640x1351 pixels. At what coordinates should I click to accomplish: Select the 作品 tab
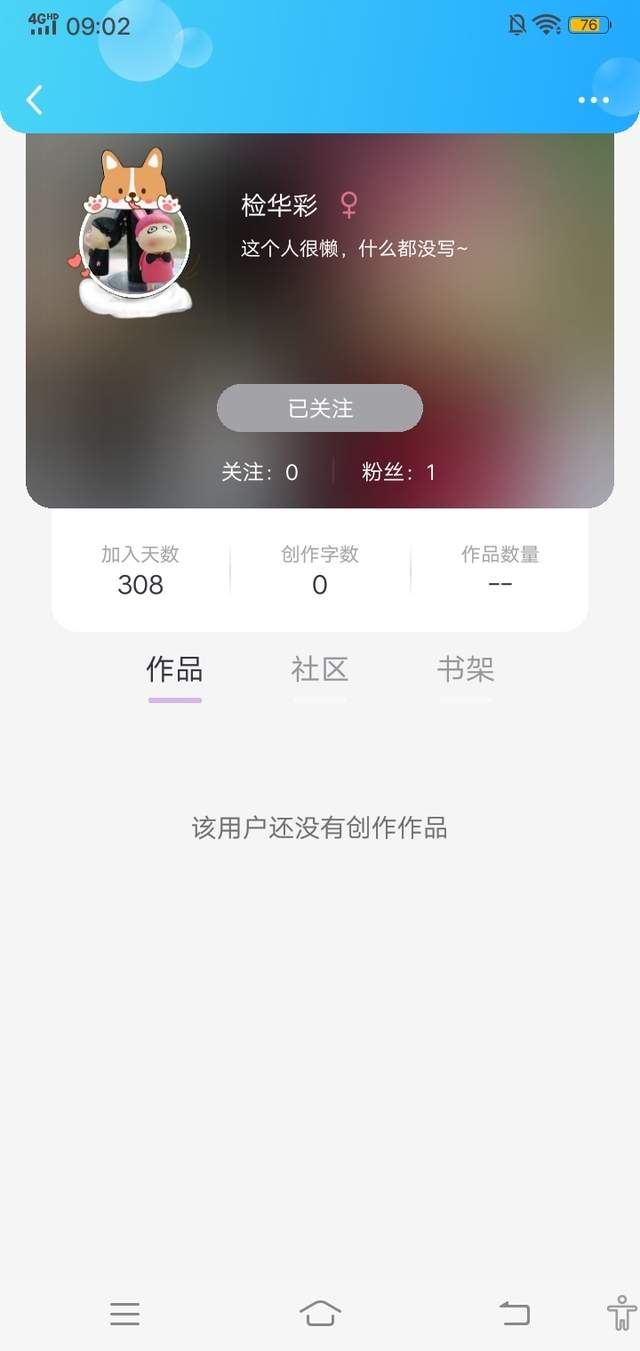[175, 670]
